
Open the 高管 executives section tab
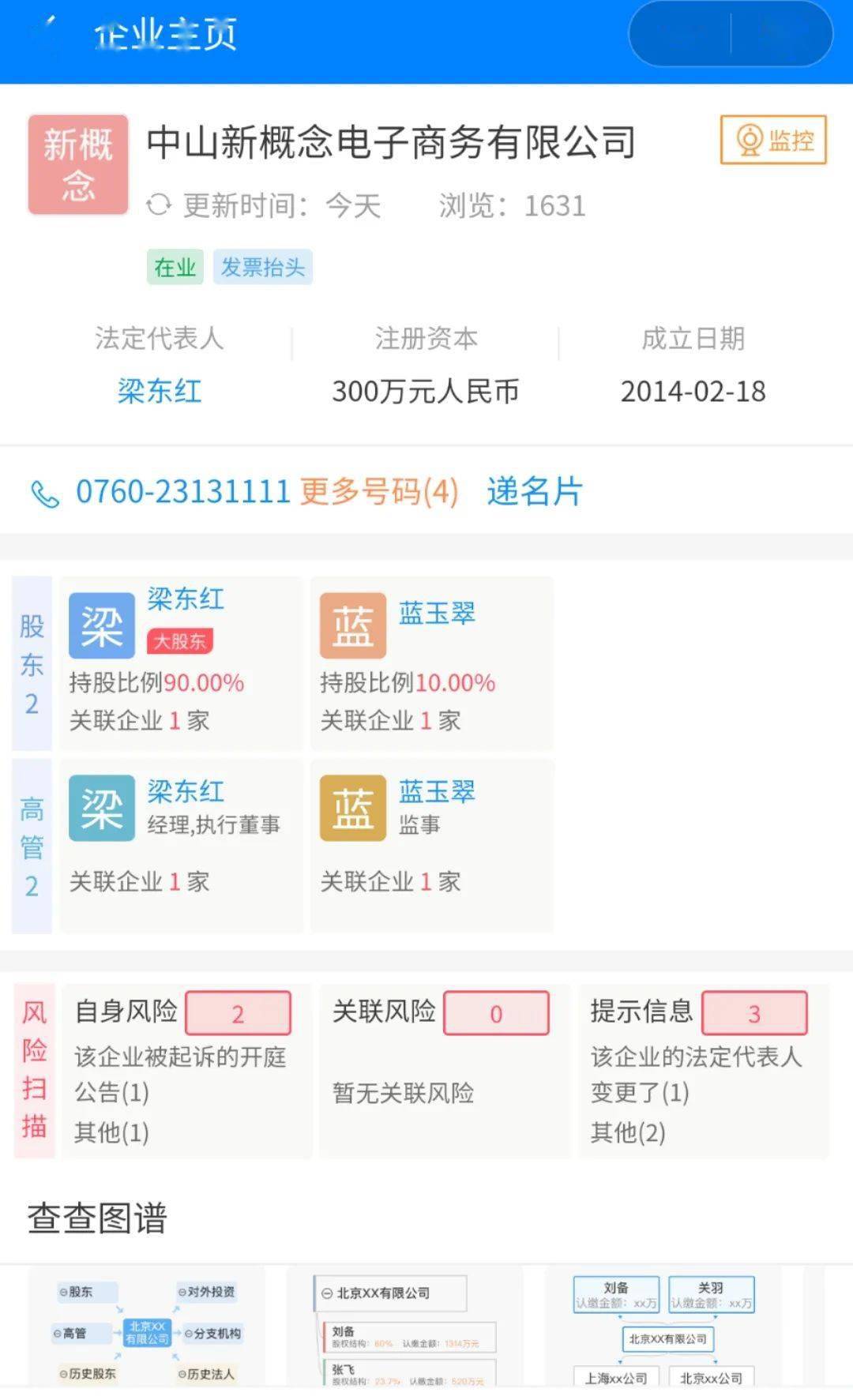tap(32, 846)
